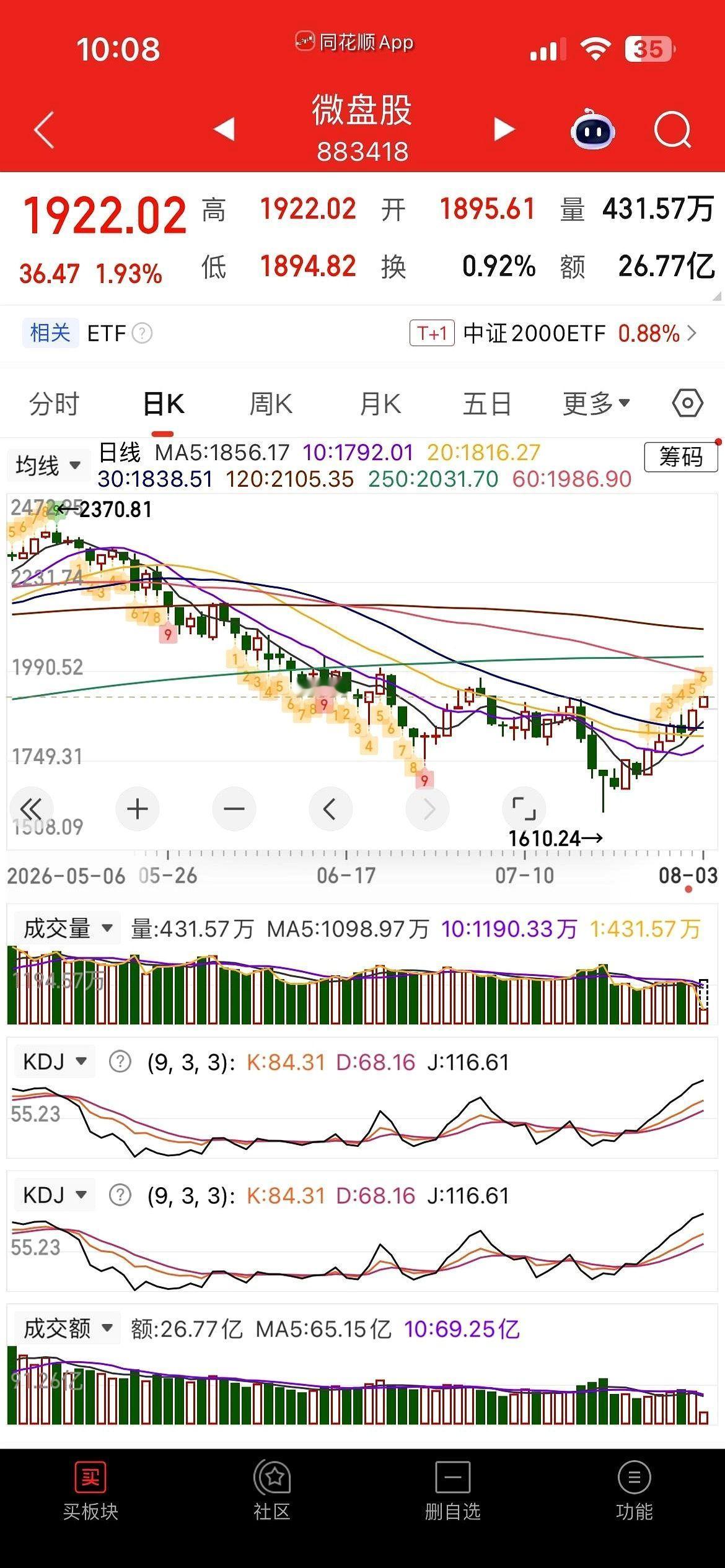725x1568 pixels.
Task: Open the 均线 indicator dropdown
Action: click(48, 465)
